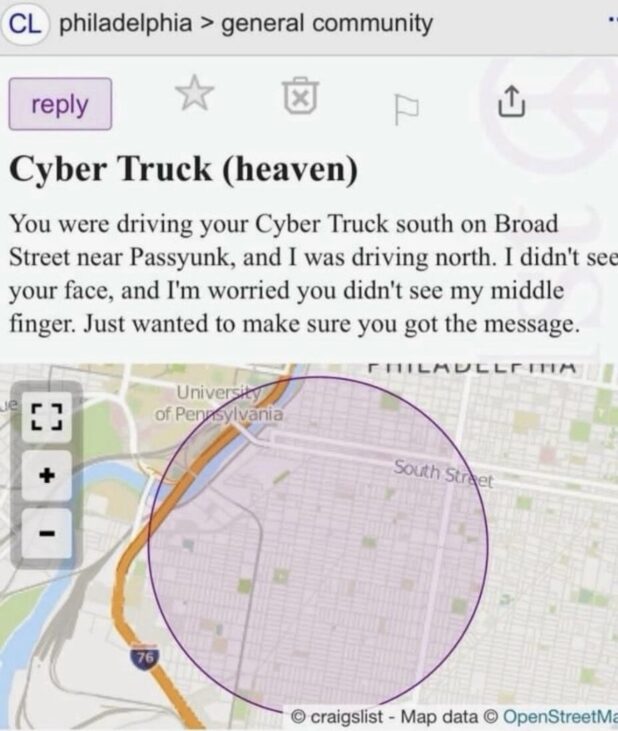618x731 pixels.
Task: Tap the reply button
Action: [x=59, y=104]
